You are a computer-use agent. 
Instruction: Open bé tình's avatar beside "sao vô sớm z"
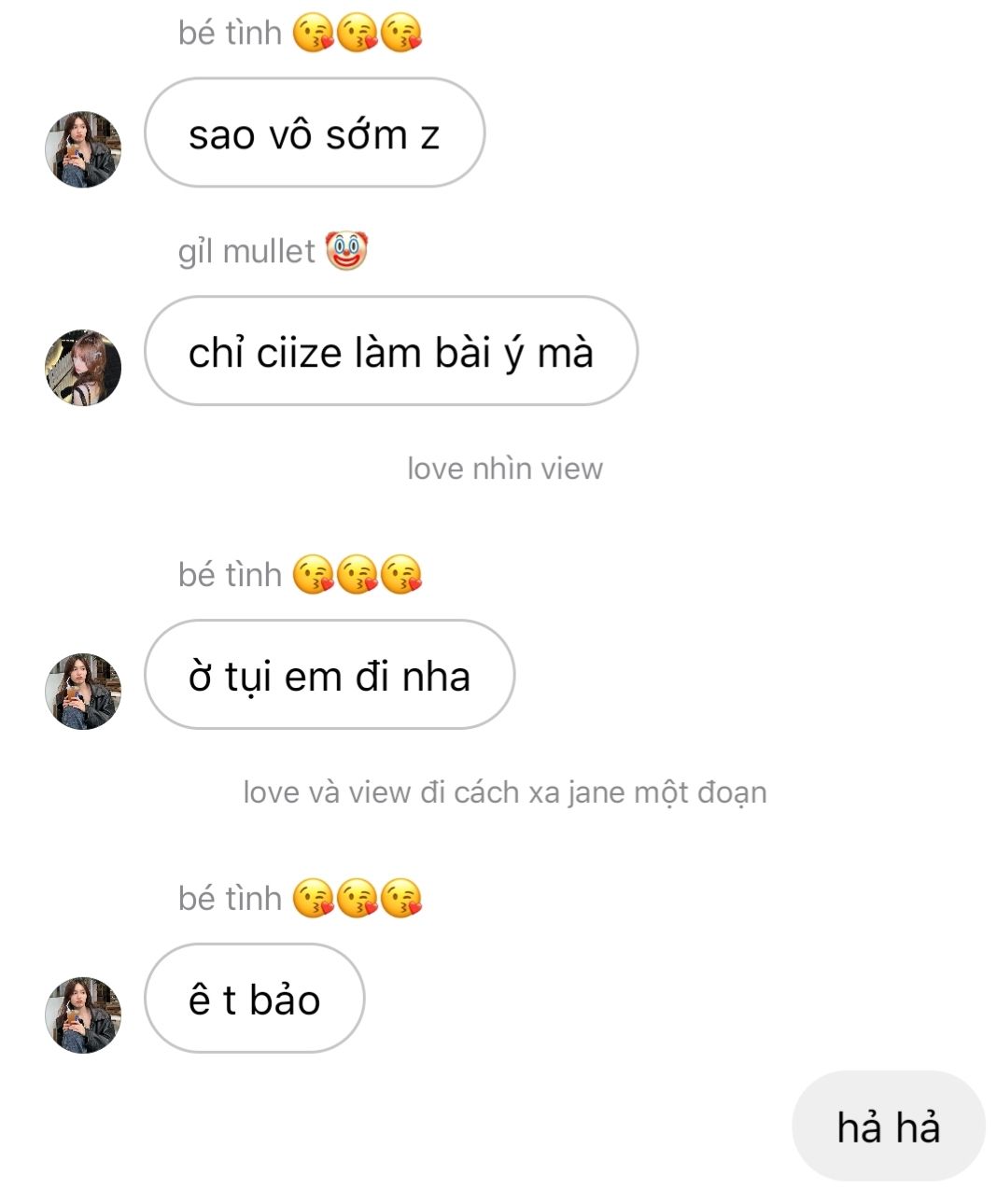(83, 149)
